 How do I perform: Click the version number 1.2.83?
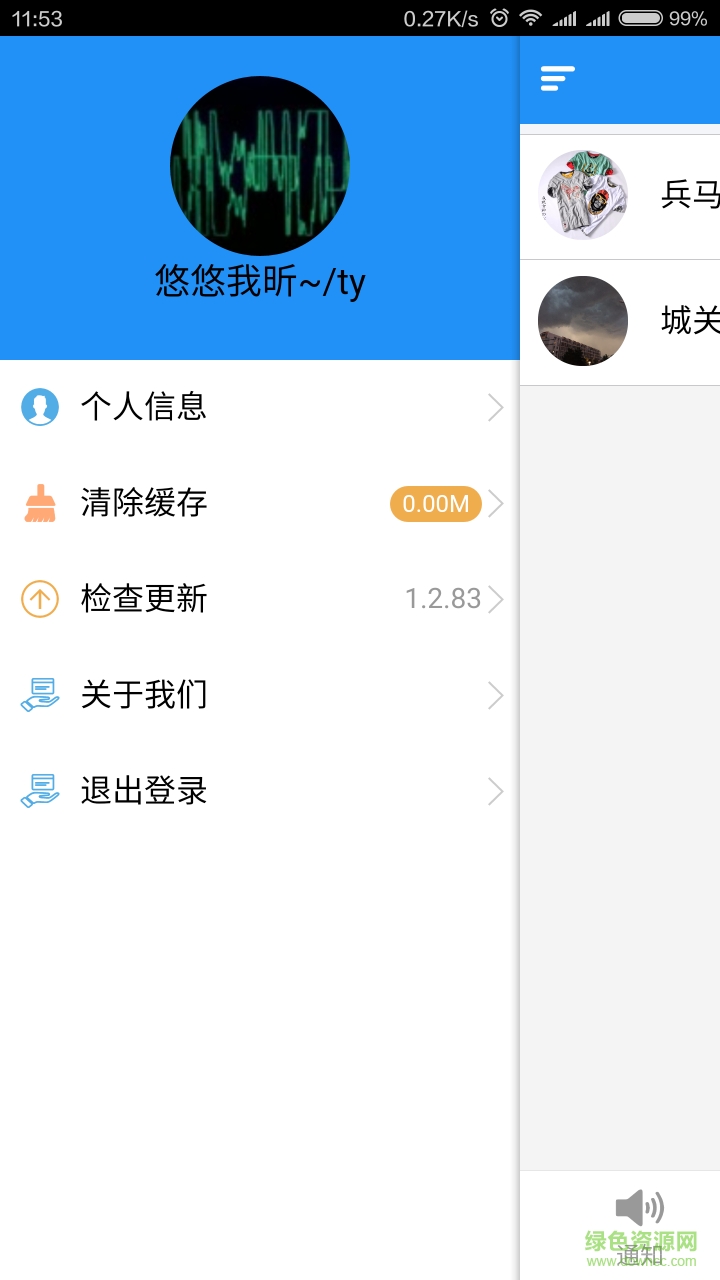point(443,598)
